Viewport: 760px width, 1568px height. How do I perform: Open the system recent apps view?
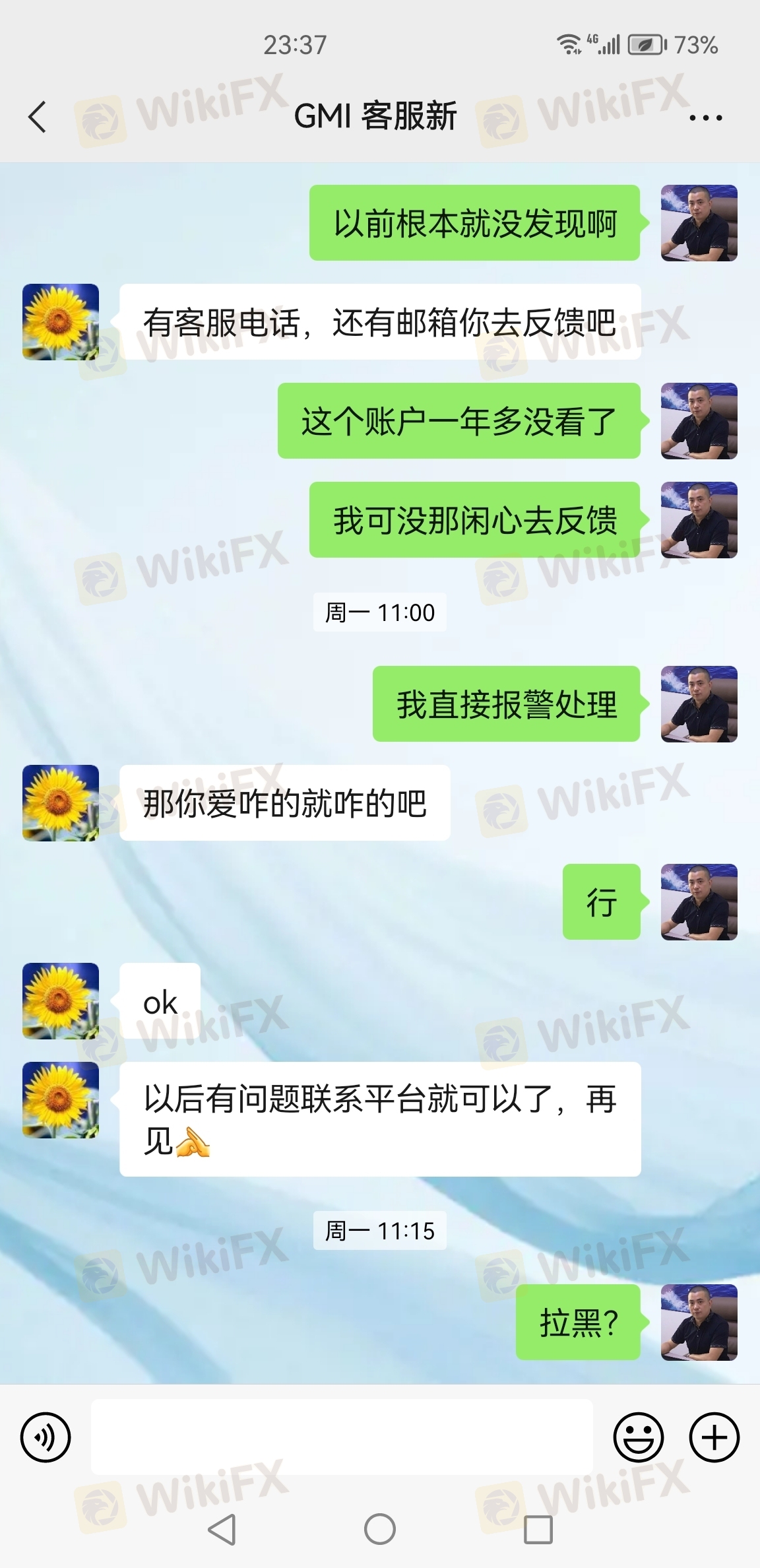tap(538, 1529)
